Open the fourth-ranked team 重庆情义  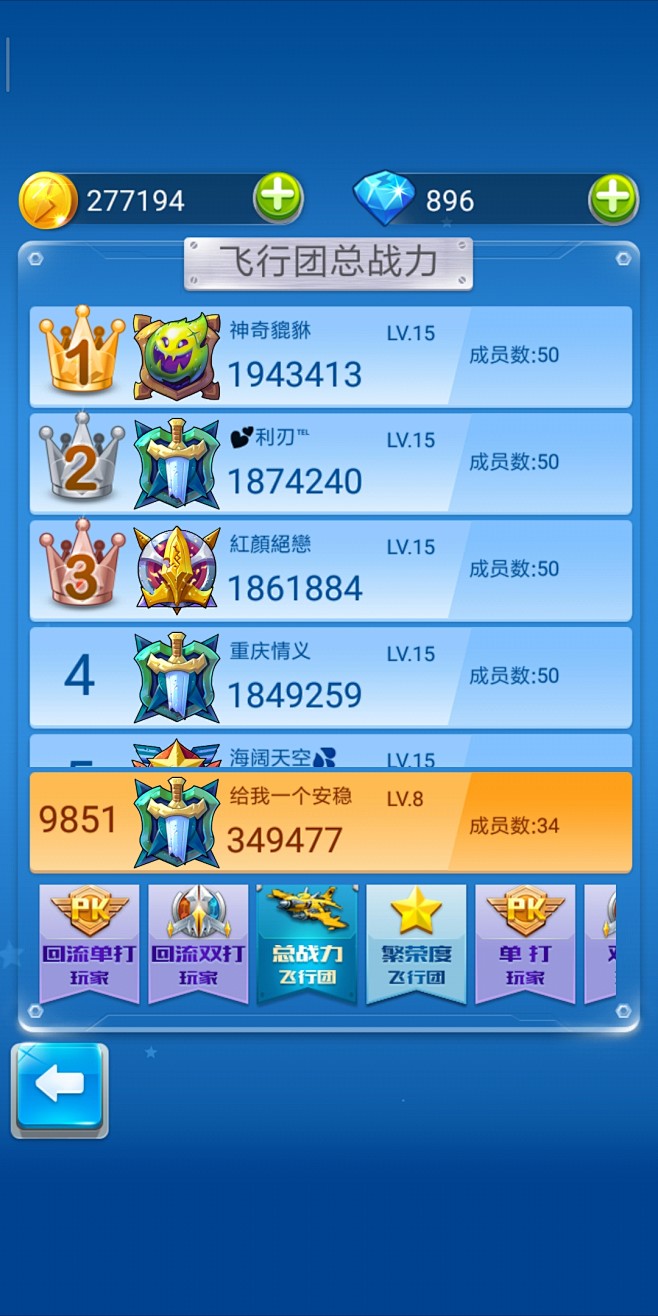[331, 677]
